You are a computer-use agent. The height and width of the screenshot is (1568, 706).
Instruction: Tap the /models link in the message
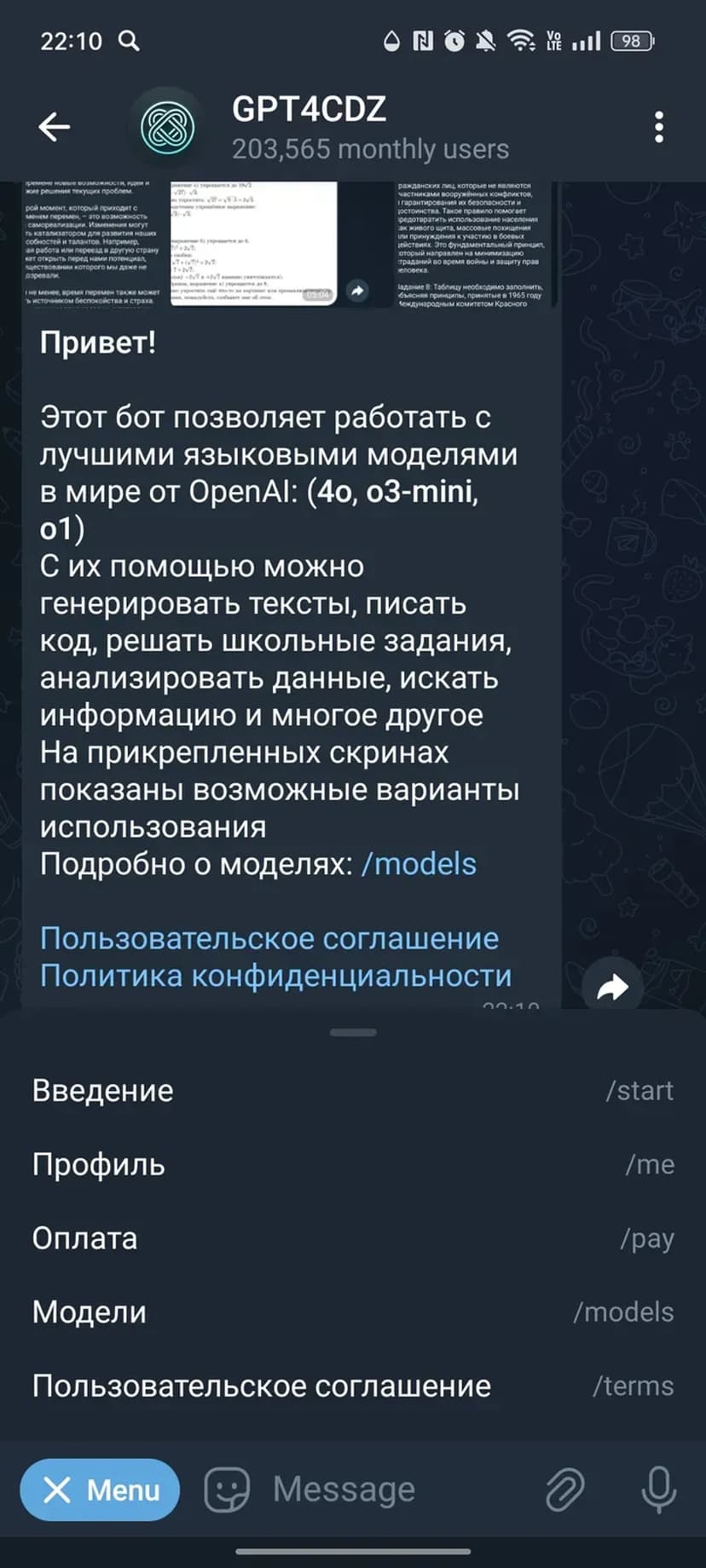click(x=419, y=864)
